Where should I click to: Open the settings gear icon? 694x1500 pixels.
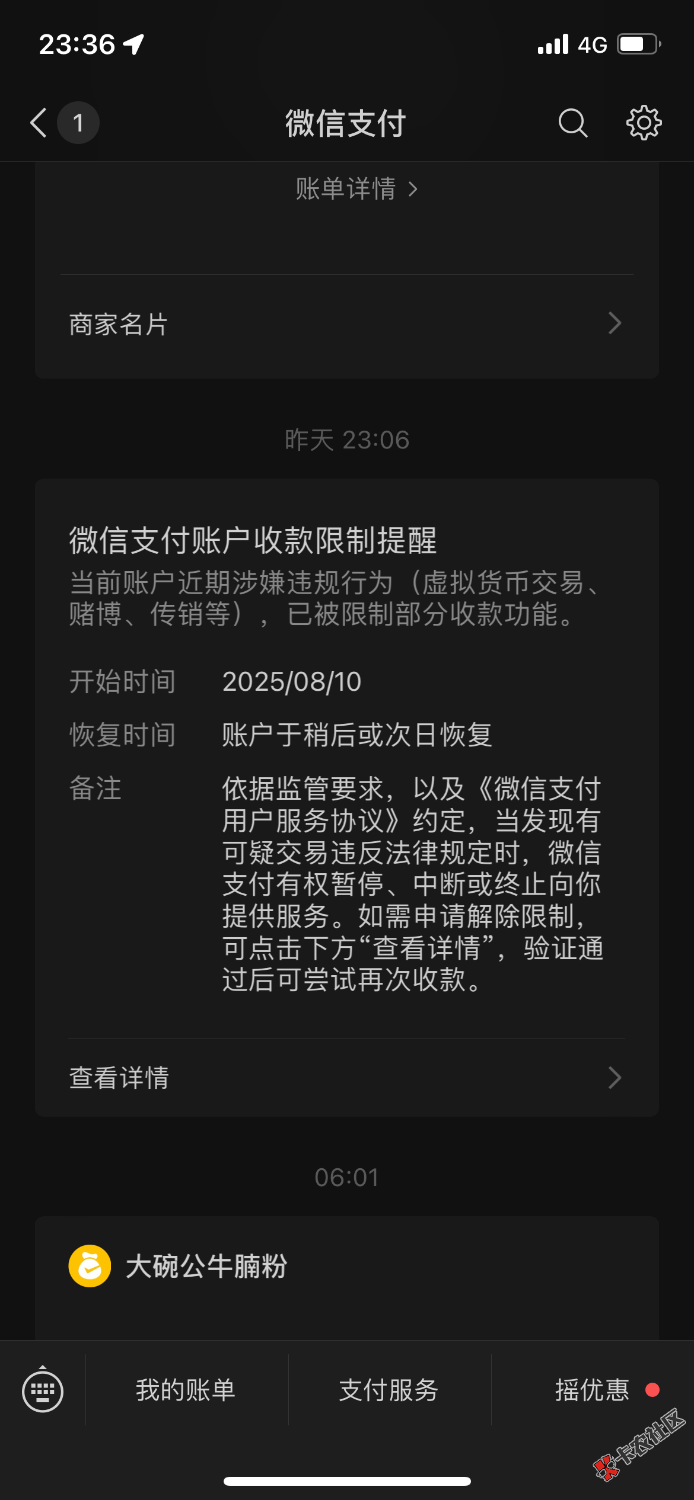coord(643,123)
